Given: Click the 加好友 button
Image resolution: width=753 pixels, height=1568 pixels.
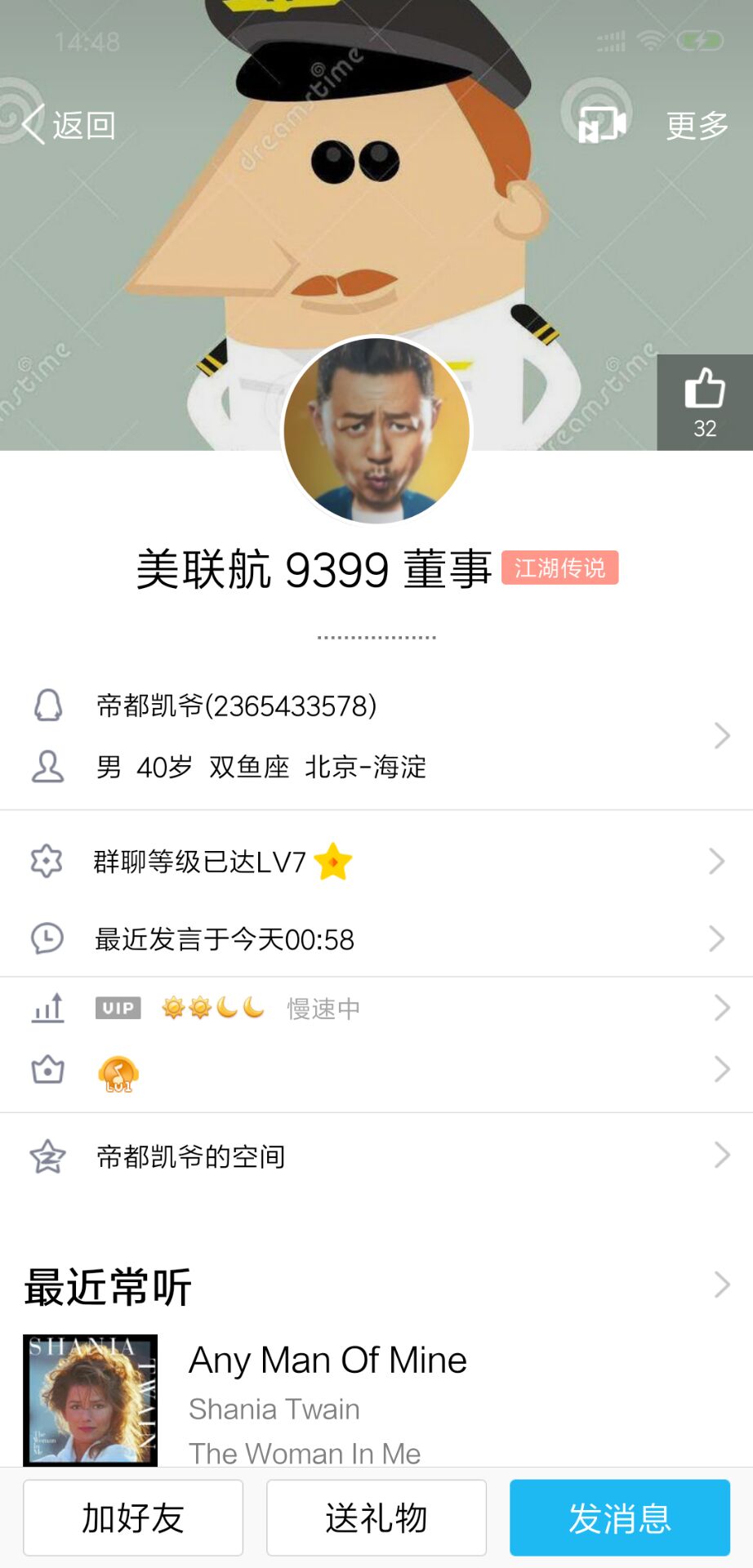Looking at the screenshot, I should pos(133,1517).
